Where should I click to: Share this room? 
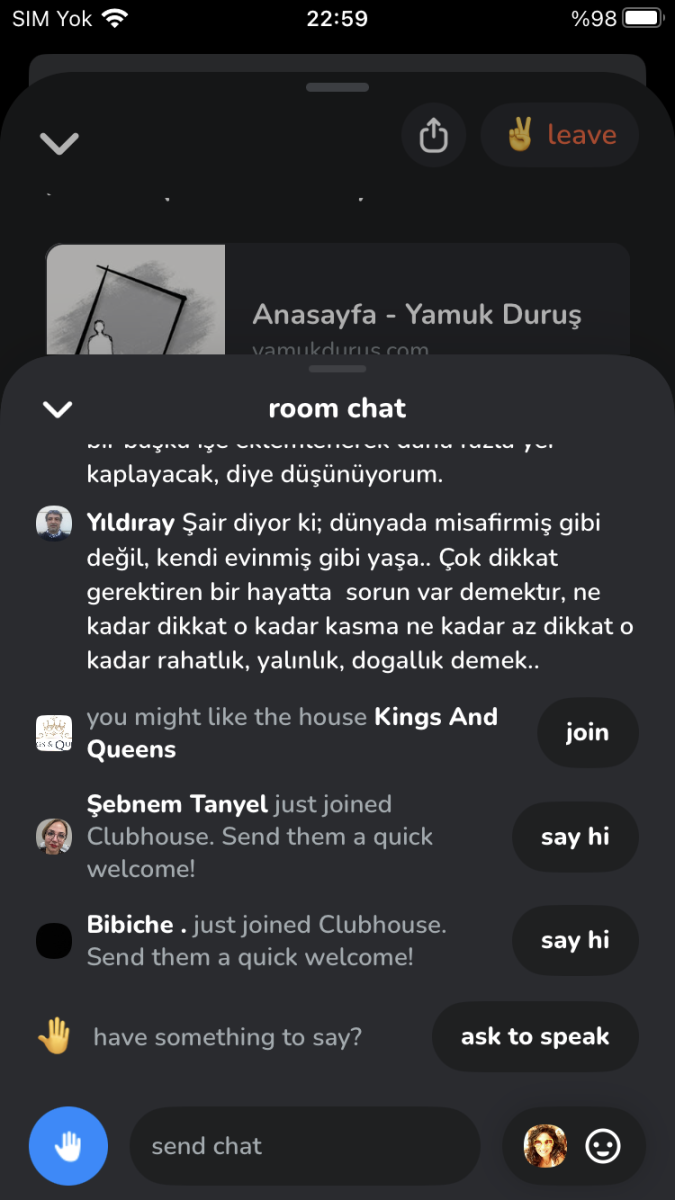(x=433, y=135)
